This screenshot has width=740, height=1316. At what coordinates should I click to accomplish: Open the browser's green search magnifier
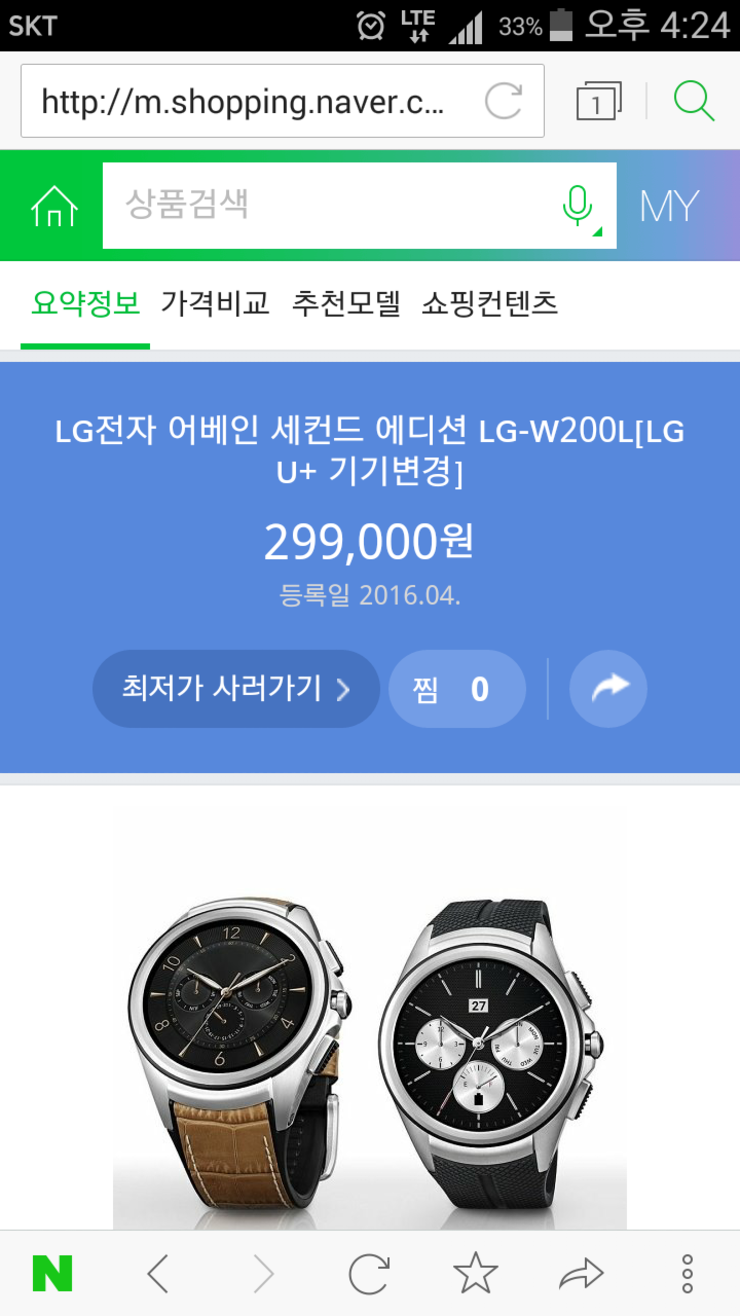click(694, 101)
